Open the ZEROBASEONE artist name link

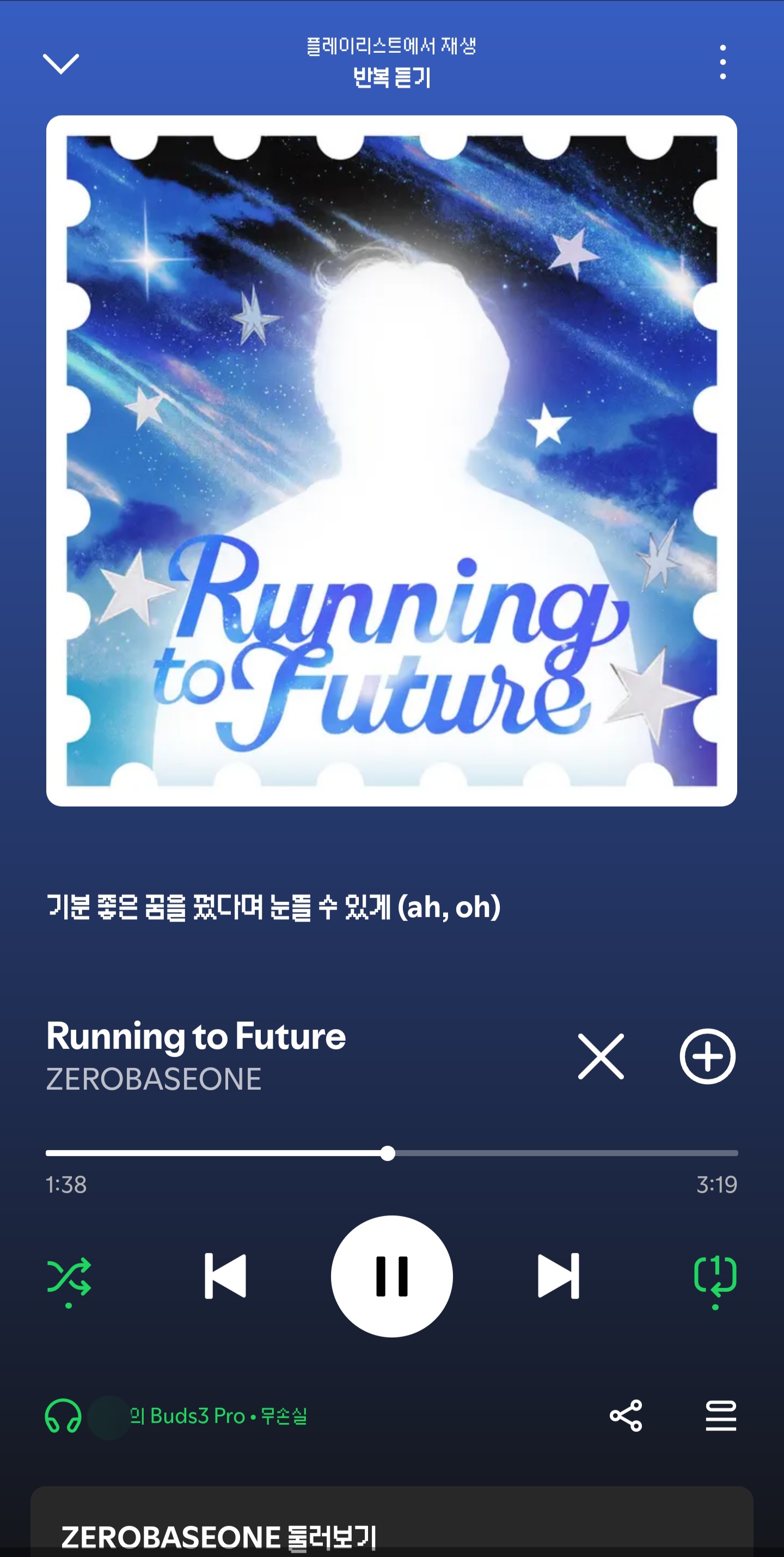[154, 1079]
